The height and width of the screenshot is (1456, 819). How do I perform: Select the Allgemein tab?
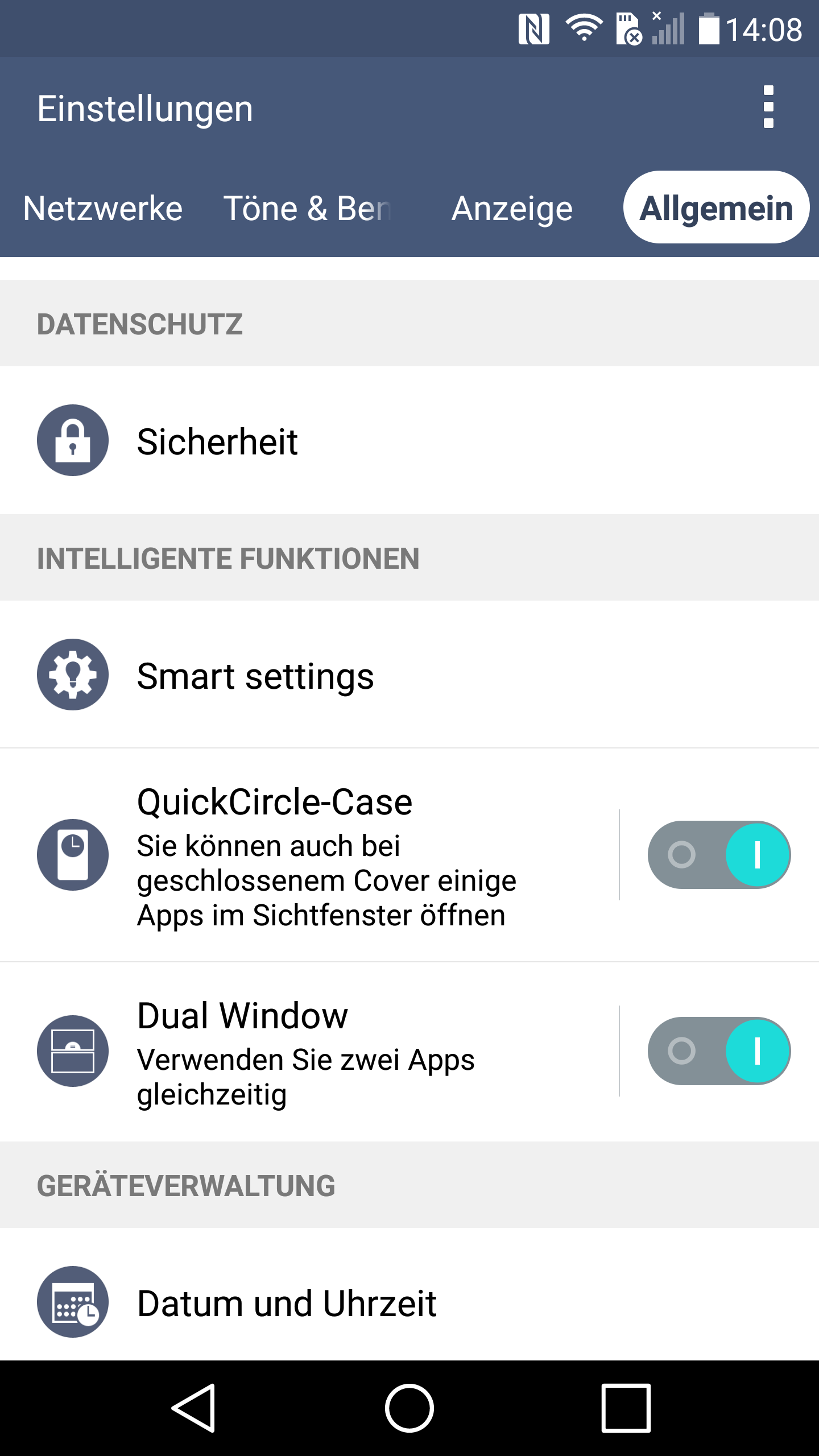pos(716,208)
